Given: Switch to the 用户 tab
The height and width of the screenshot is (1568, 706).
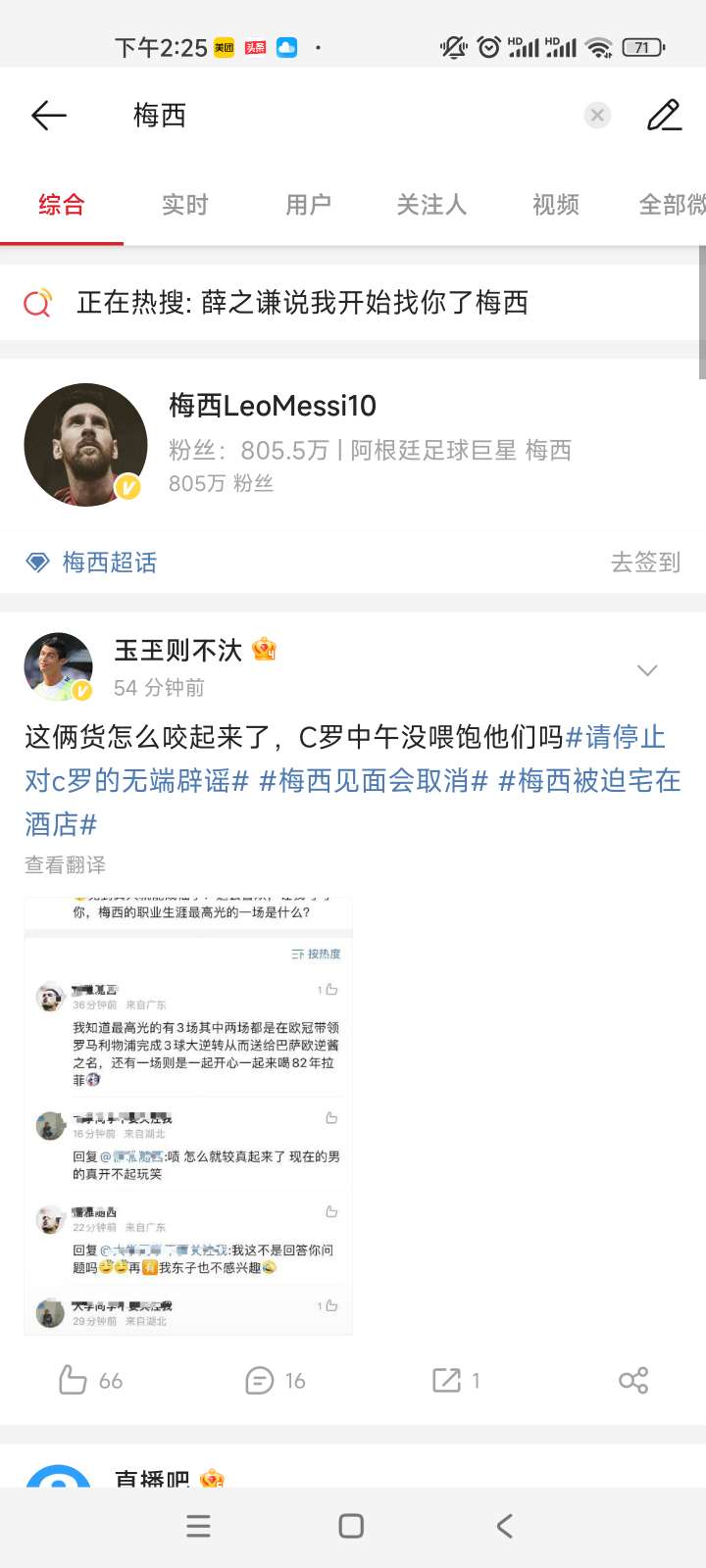Looking at the screenshot, I should pyautogui.click(x=308, y=205).
